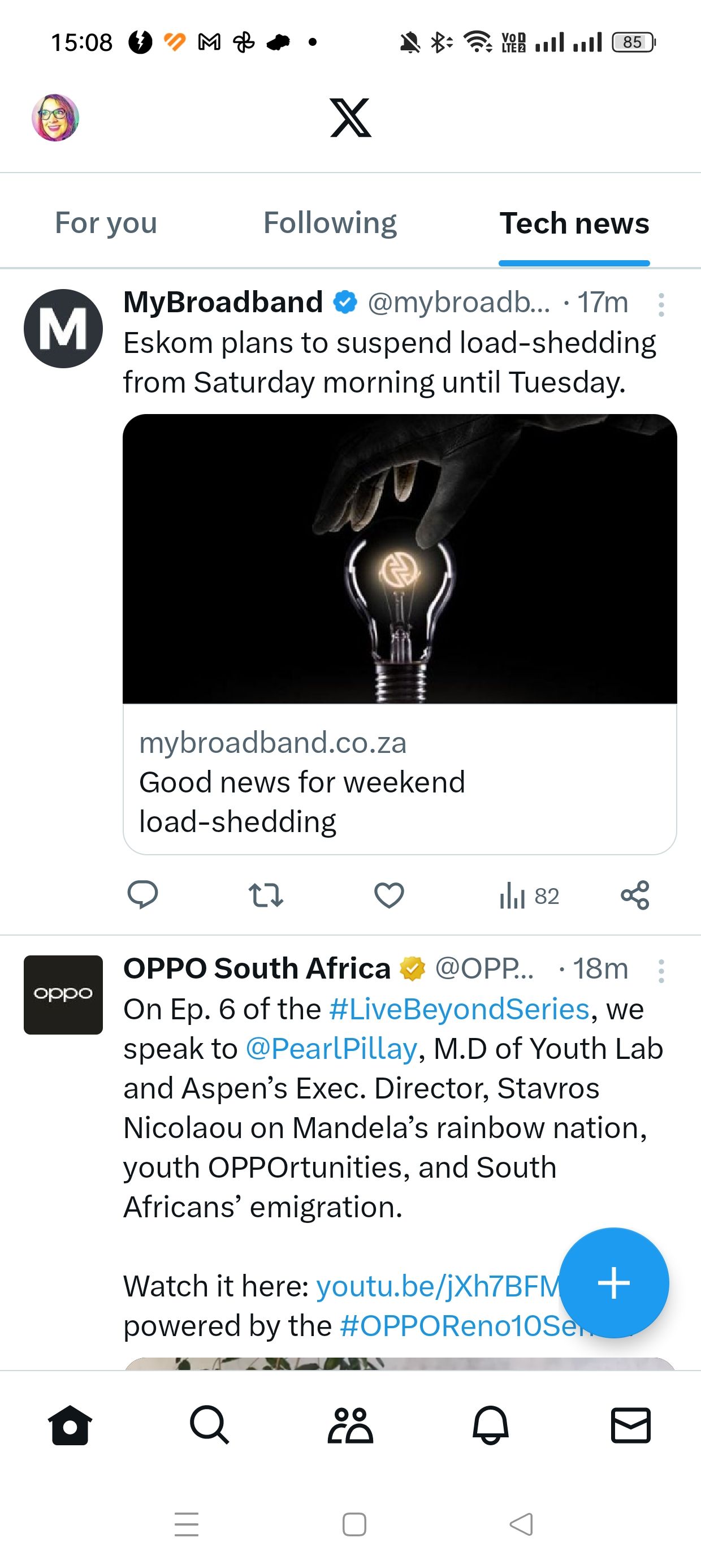The width and height of the screenshot is (701, 1568).
Task: Switch to the For you tab
Action: pyautogui.click(x=105, y=222)
